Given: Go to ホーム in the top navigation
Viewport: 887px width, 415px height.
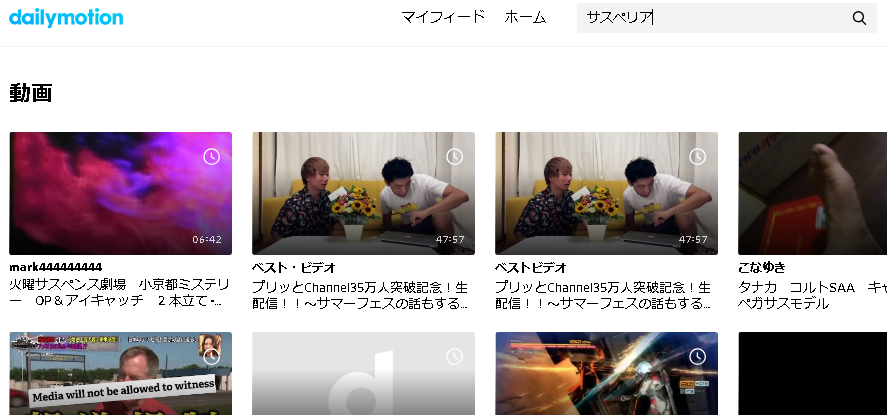Looking at the screenshot, I should coord(525,17).
